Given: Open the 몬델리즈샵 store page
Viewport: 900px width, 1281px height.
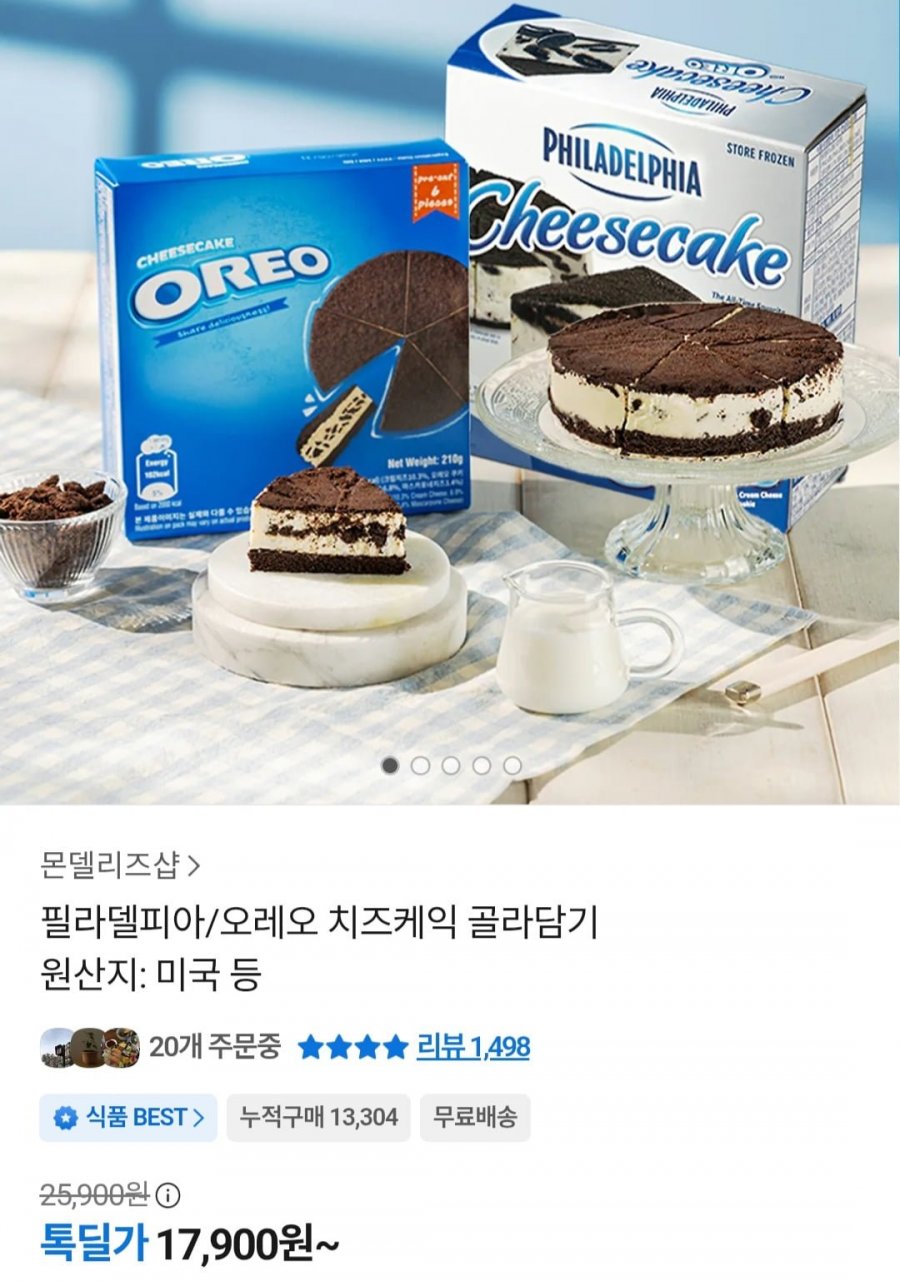Looking at the screenshot, I should tap(120, 864).
